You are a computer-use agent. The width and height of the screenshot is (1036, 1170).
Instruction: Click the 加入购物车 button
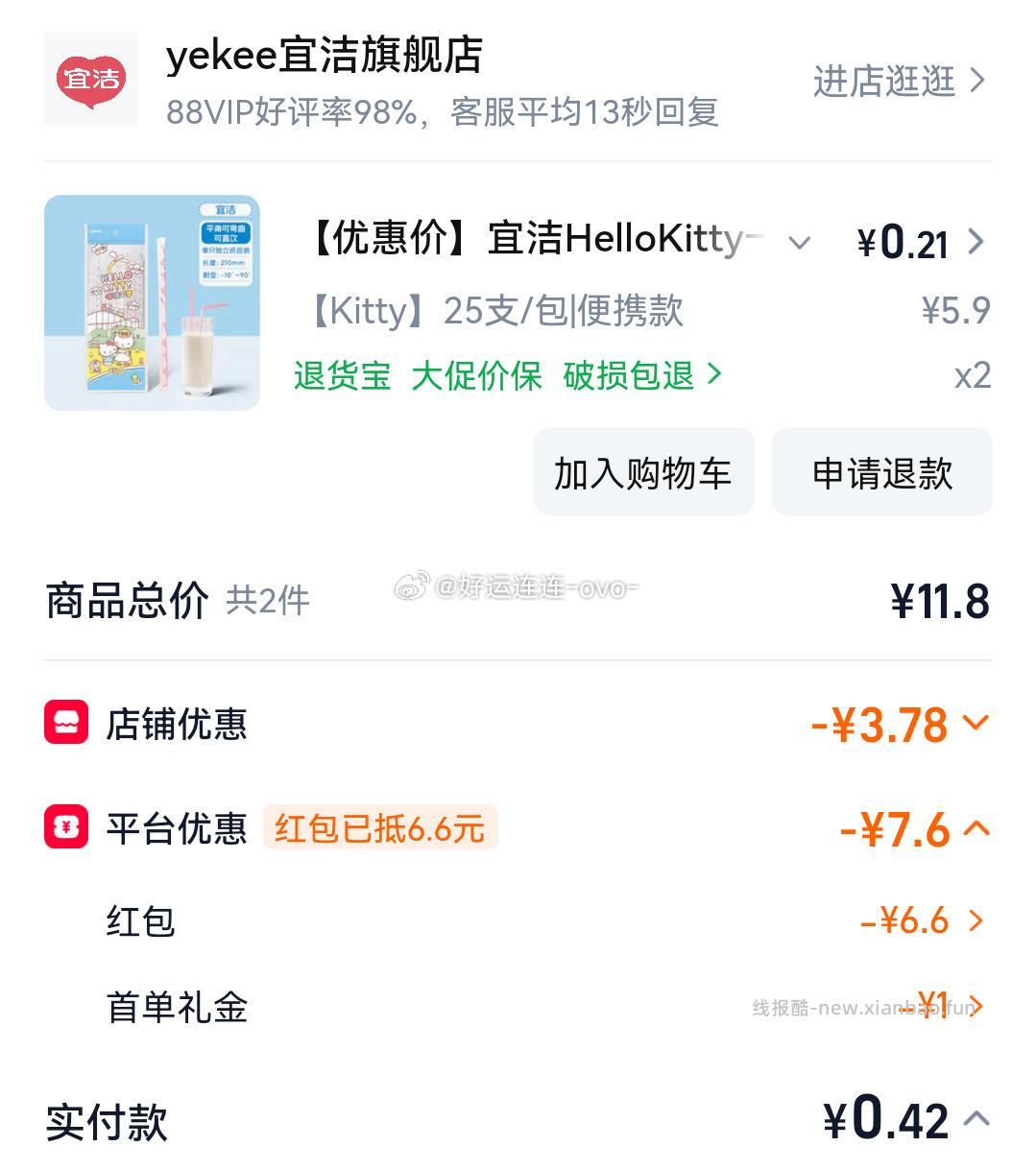click(x=642, y=471)
